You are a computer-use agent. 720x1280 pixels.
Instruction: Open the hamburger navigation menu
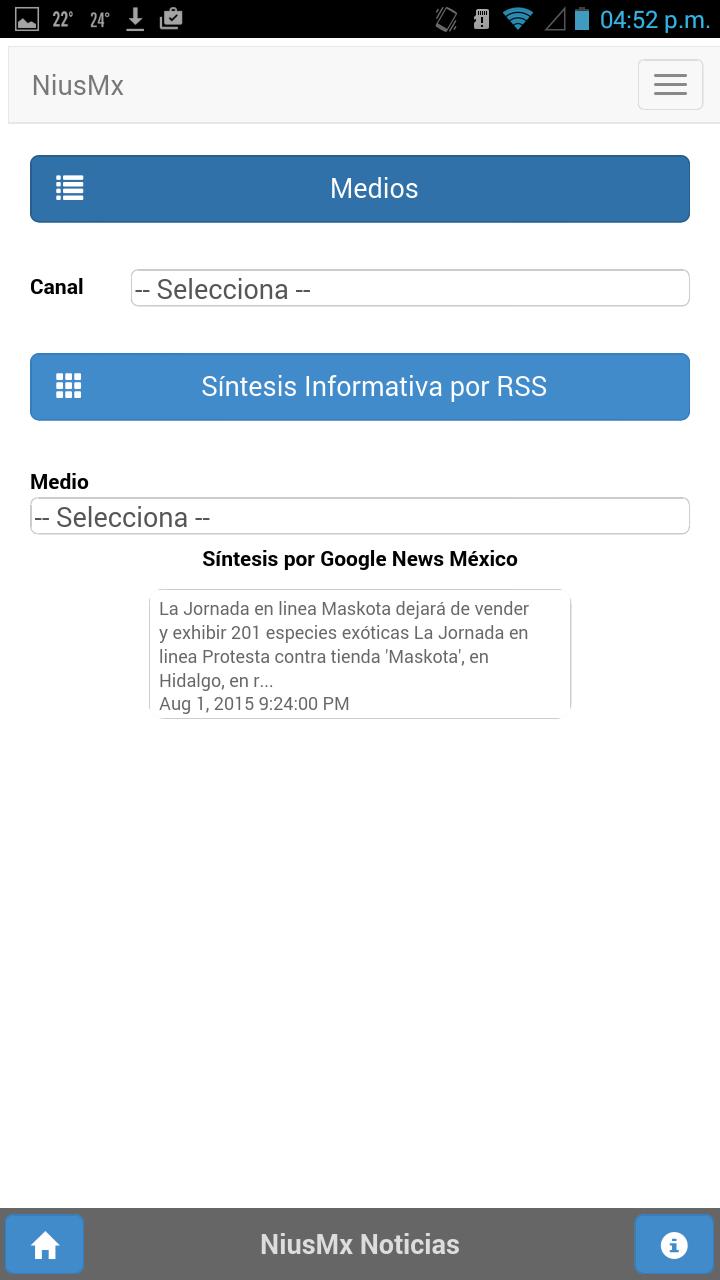(670, 85)
